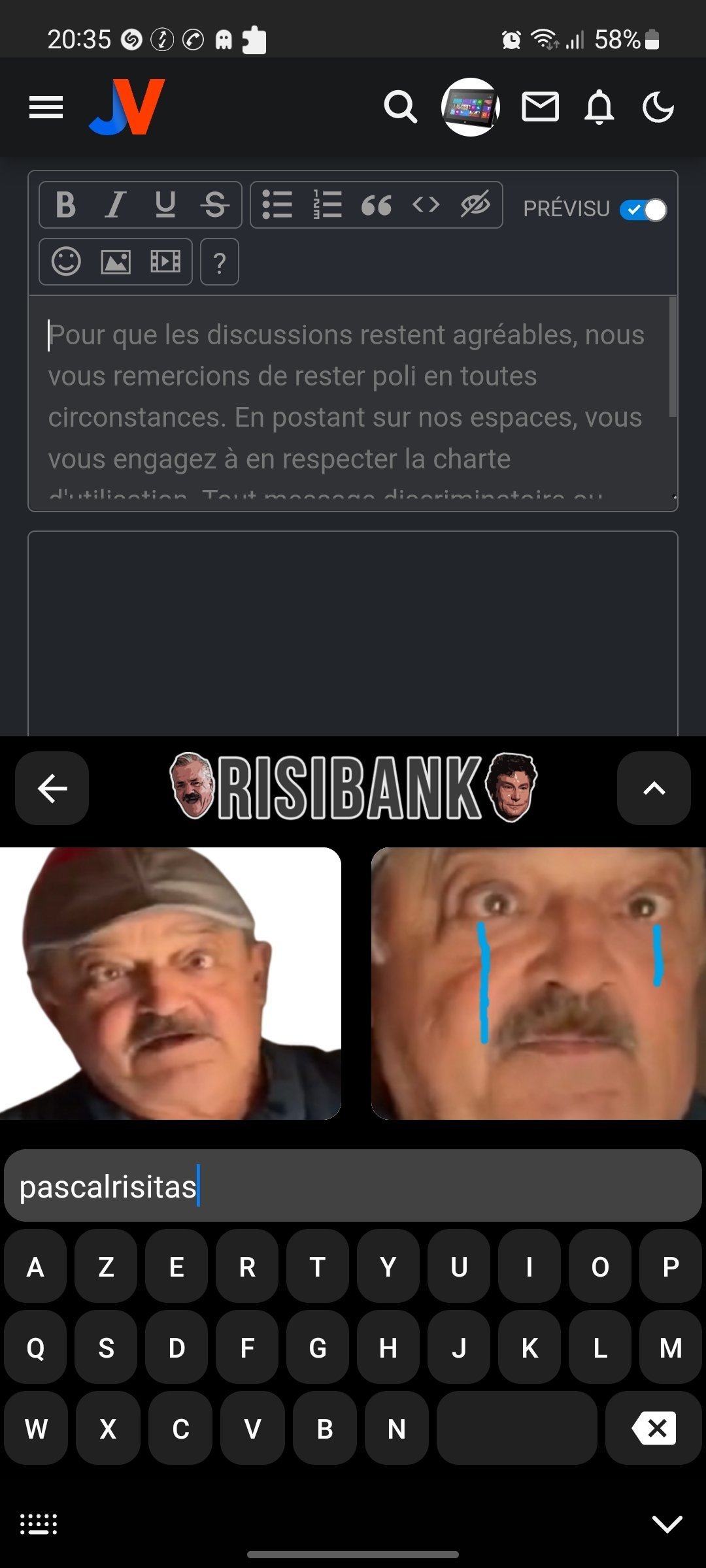The height and width of the screenshot is (1568, 706).
Task: Expand Risibank panel with up chevron
Action: click(x=654, y=788)
